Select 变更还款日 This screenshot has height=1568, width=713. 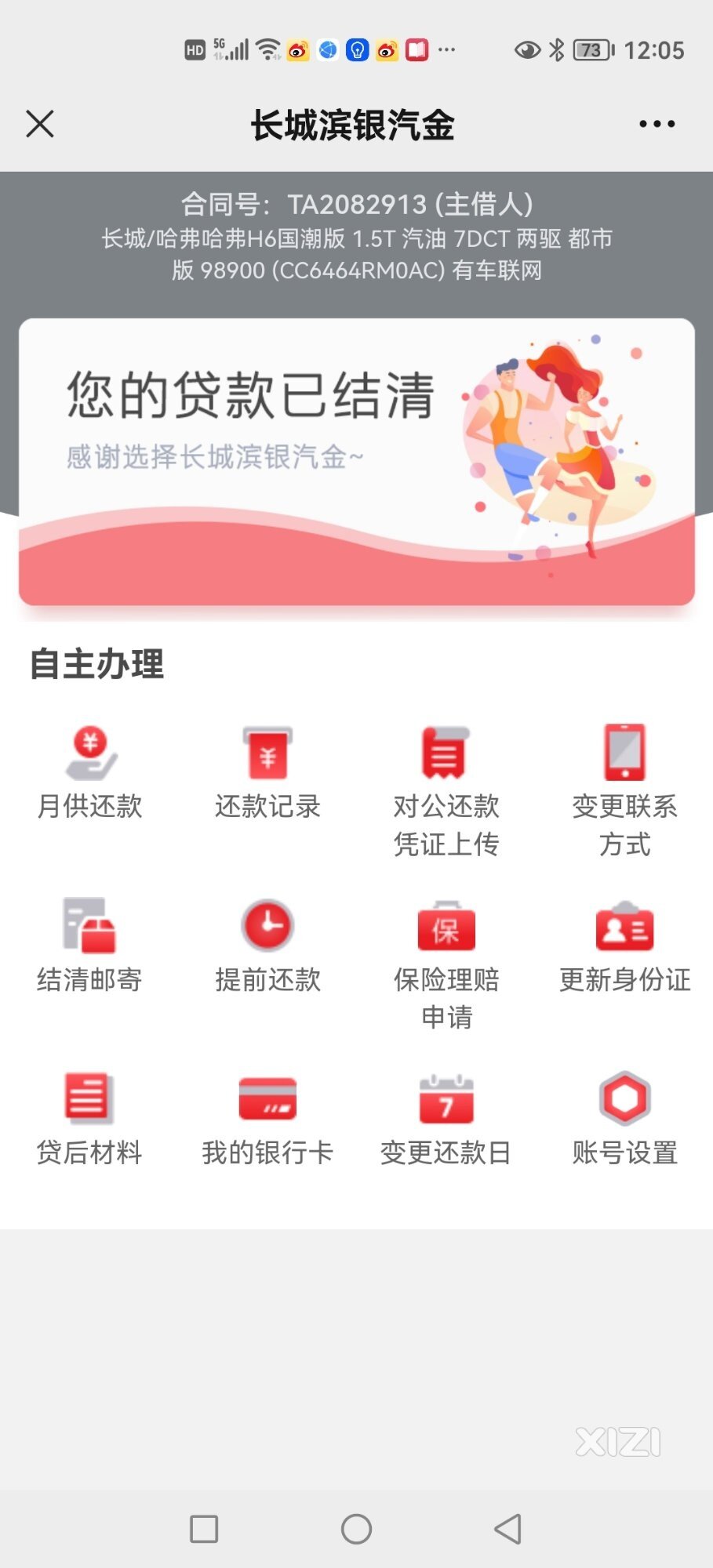tap(446, 1118)
